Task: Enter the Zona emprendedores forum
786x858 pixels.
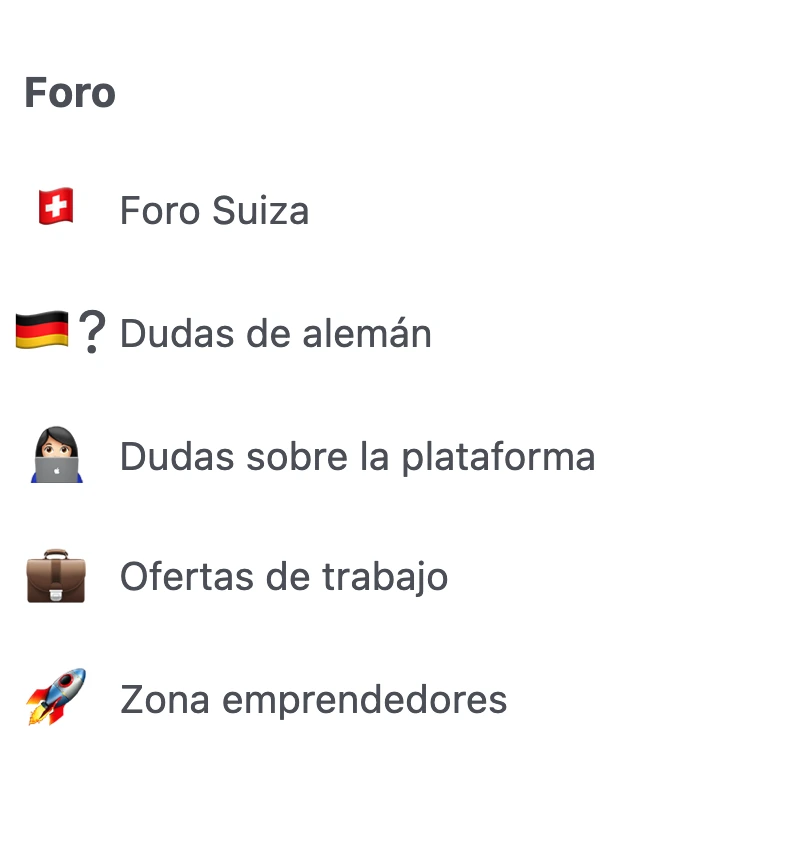Action: [313, 700]
